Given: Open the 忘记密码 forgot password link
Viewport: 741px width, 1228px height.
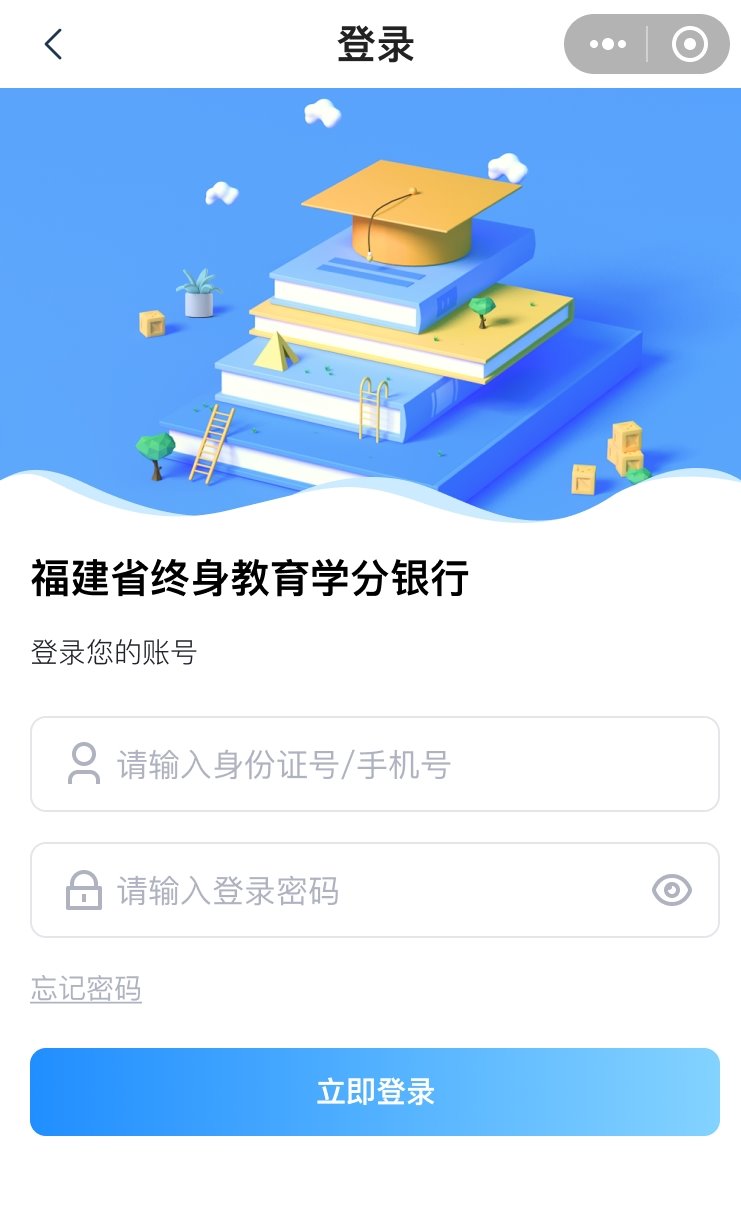Looking at the screenshot, I should click(86, 989).
